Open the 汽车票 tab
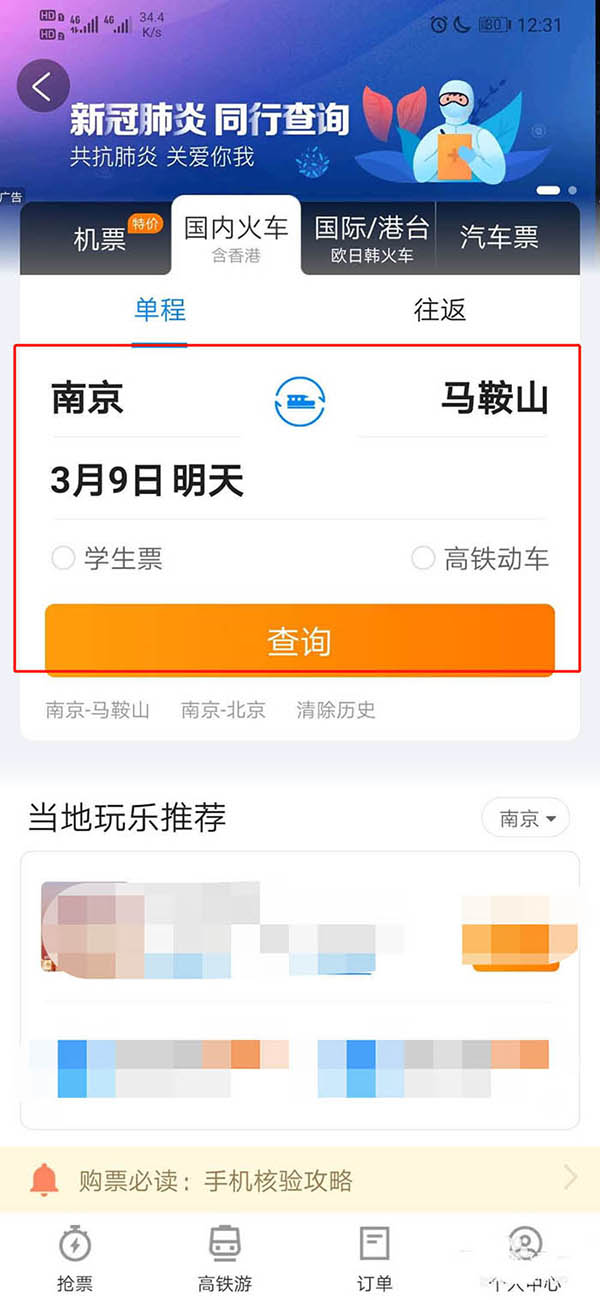The width and height of the screenshot is (600, 1300). 499,237
